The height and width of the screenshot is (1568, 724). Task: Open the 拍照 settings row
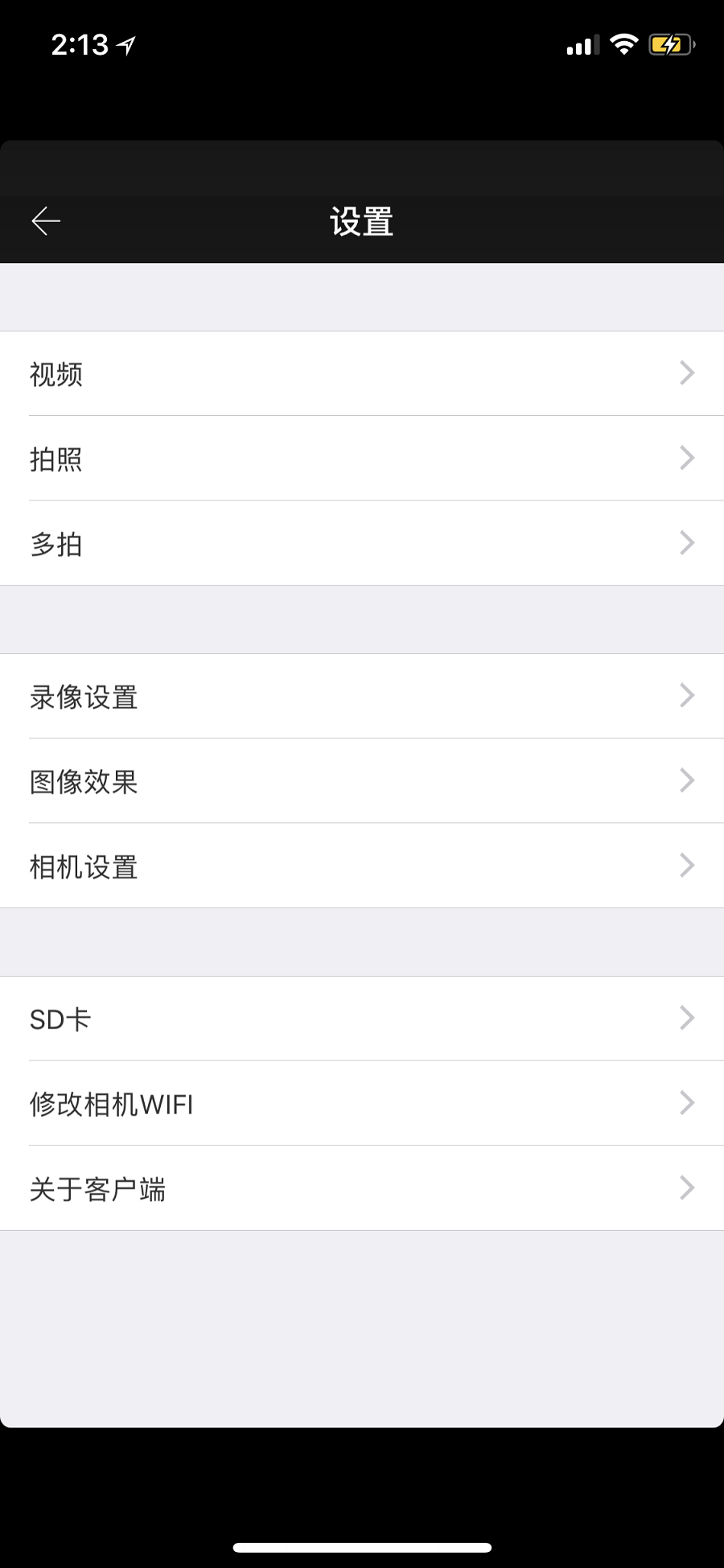click(x=362, y=459)
